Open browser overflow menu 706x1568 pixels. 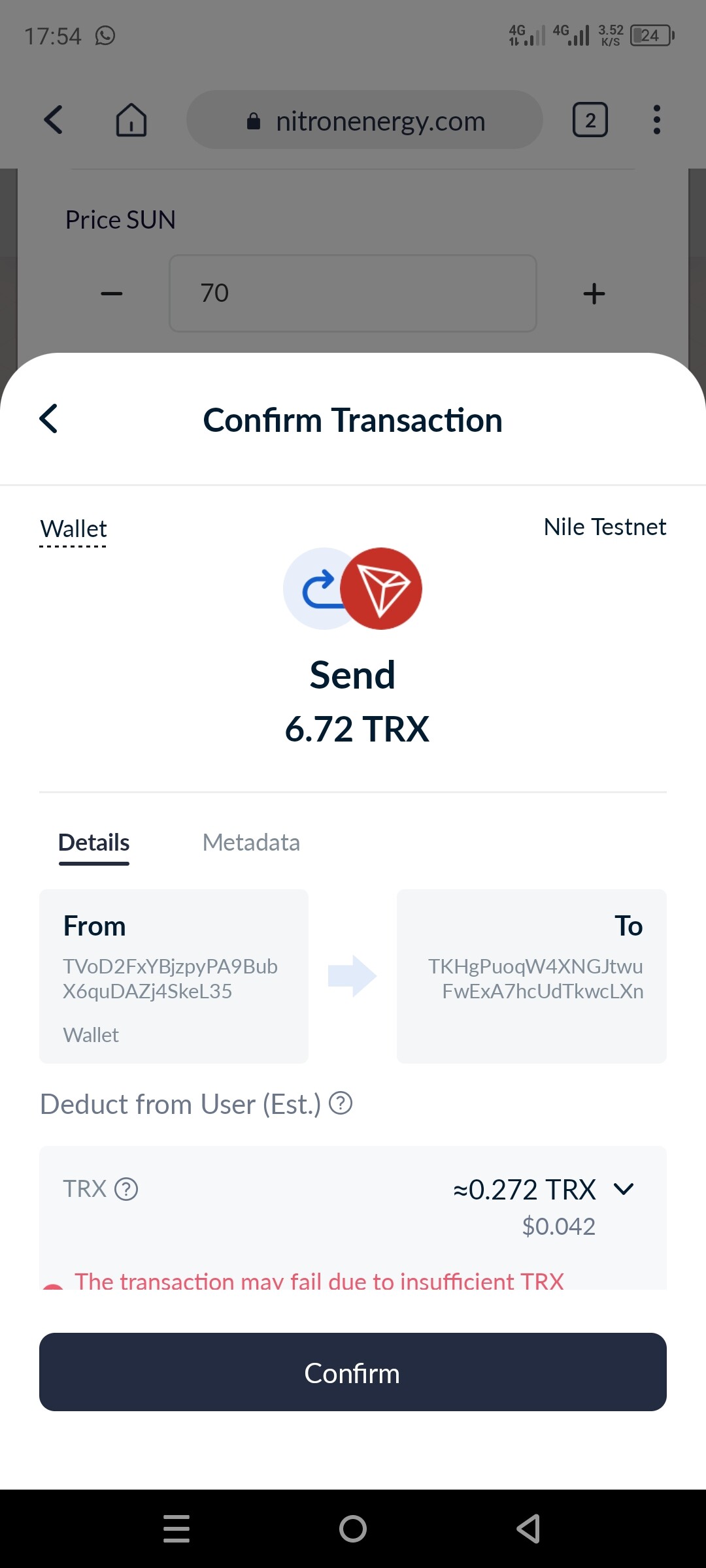coord(656,120)
